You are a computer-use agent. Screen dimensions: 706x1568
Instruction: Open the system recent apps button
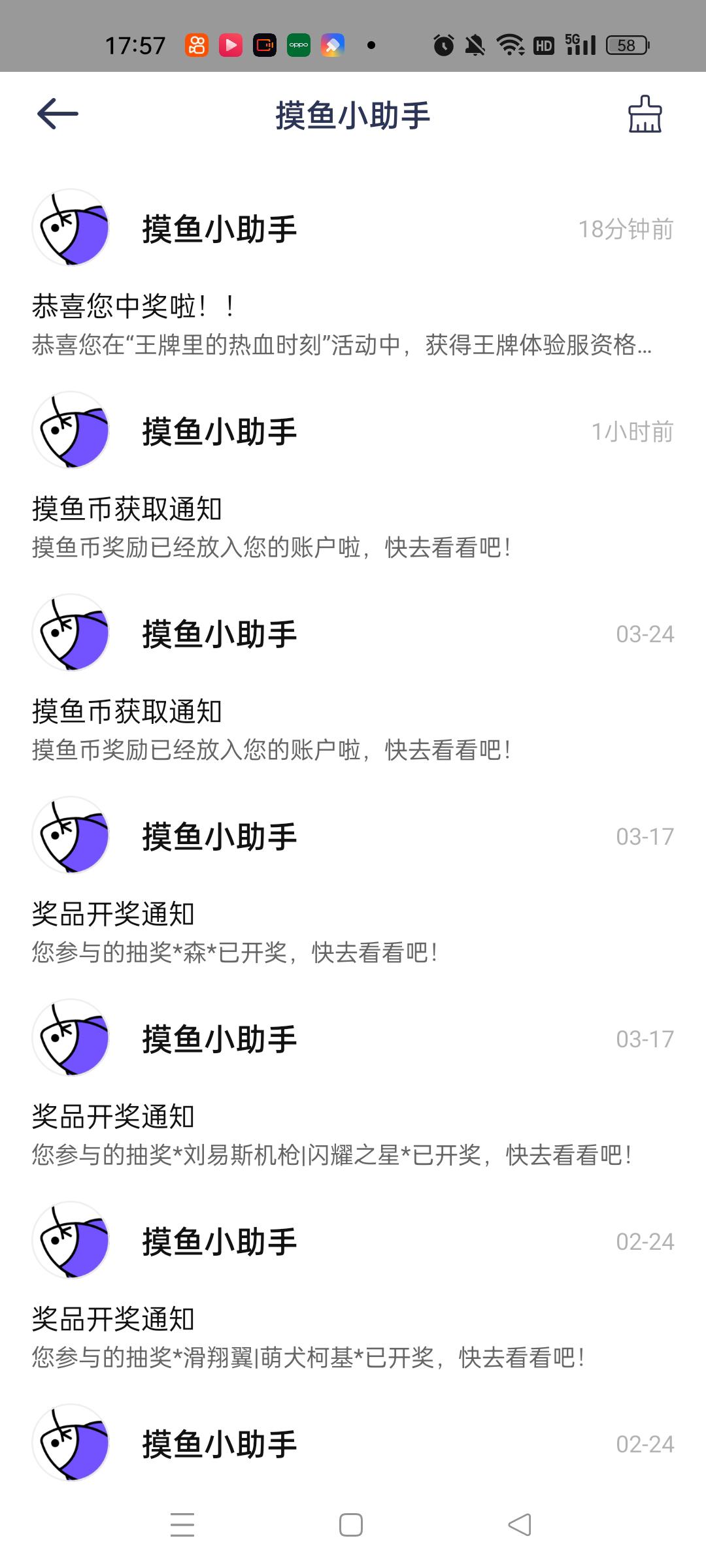(x=182, y=1525)
